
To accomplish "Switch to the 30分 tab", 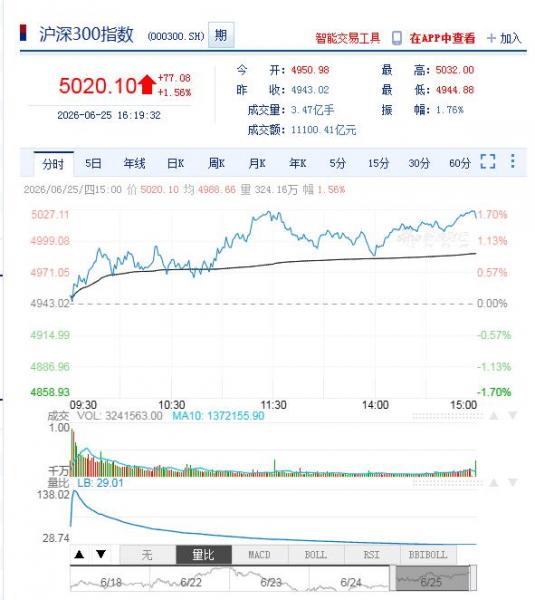I will (419, 164).
